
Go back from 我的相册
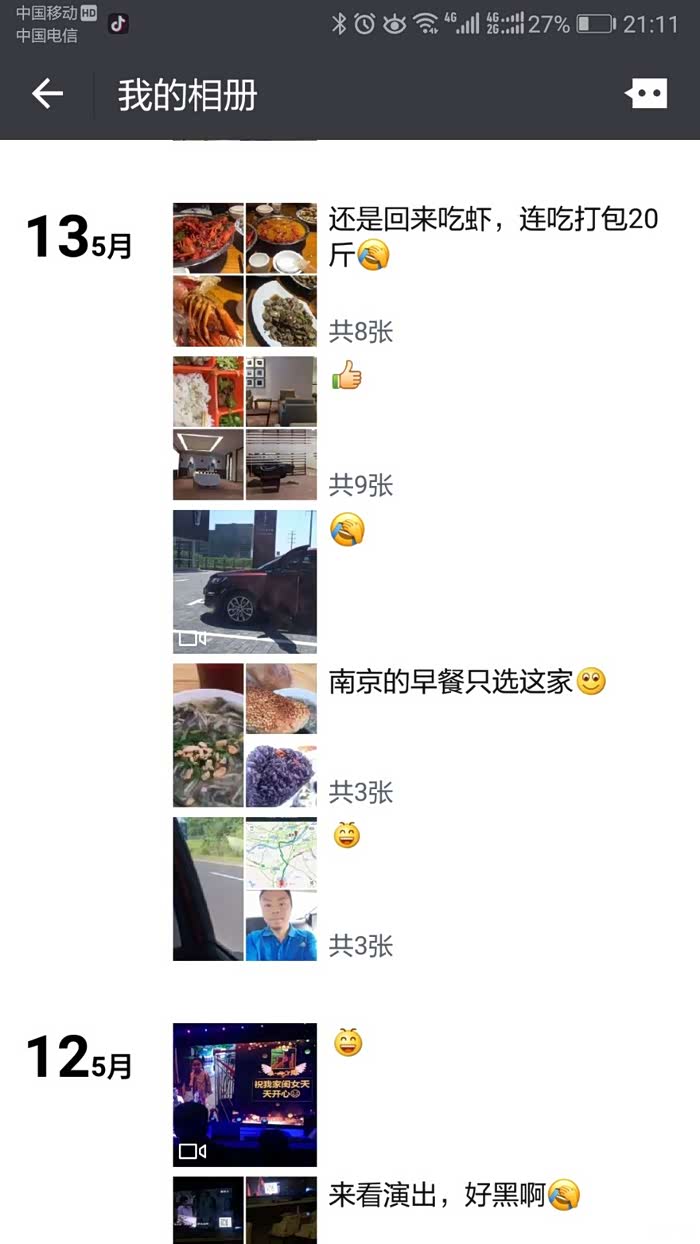click(47, 95)
